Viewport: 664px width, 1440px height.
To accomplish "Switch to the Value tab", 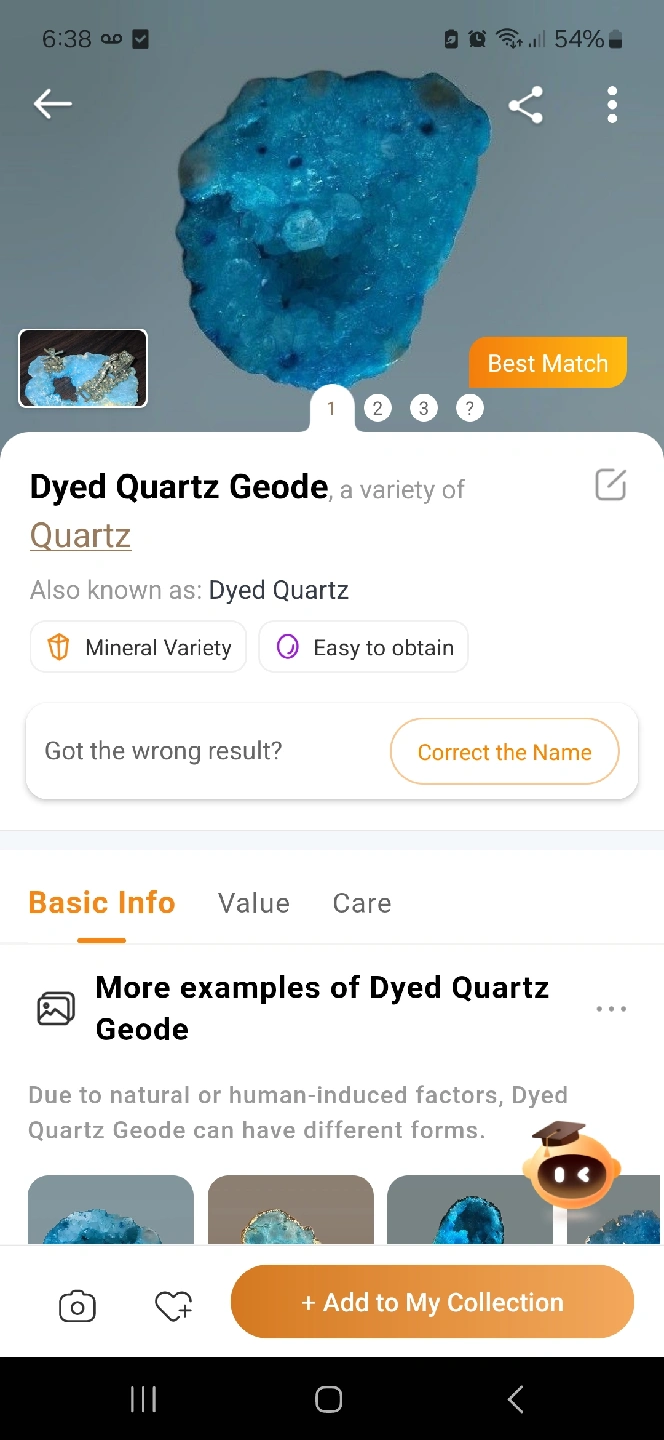I will [x=254, y=903].
